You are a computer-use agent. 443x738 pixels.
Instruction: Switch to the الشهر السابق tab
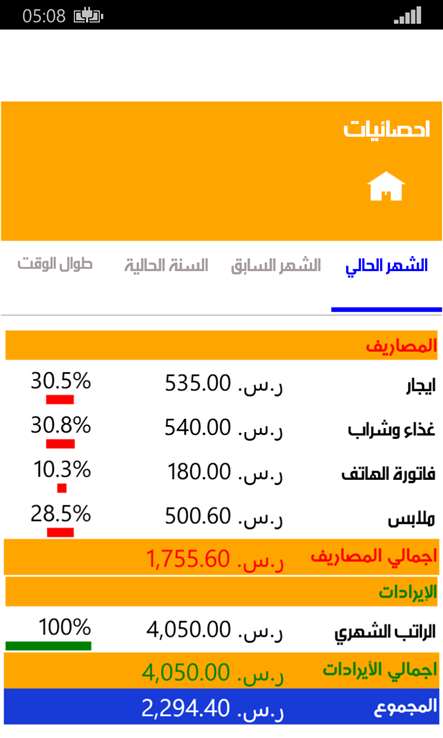tap(276, 265)
